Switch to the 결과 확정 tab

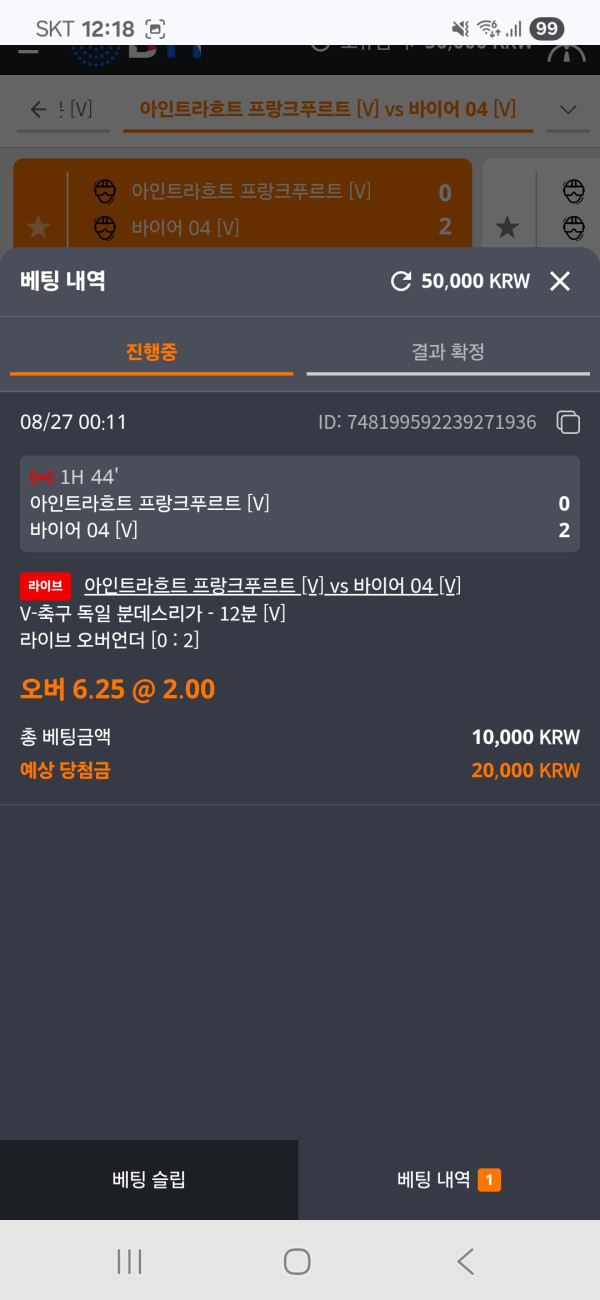[x=448, y=352]
